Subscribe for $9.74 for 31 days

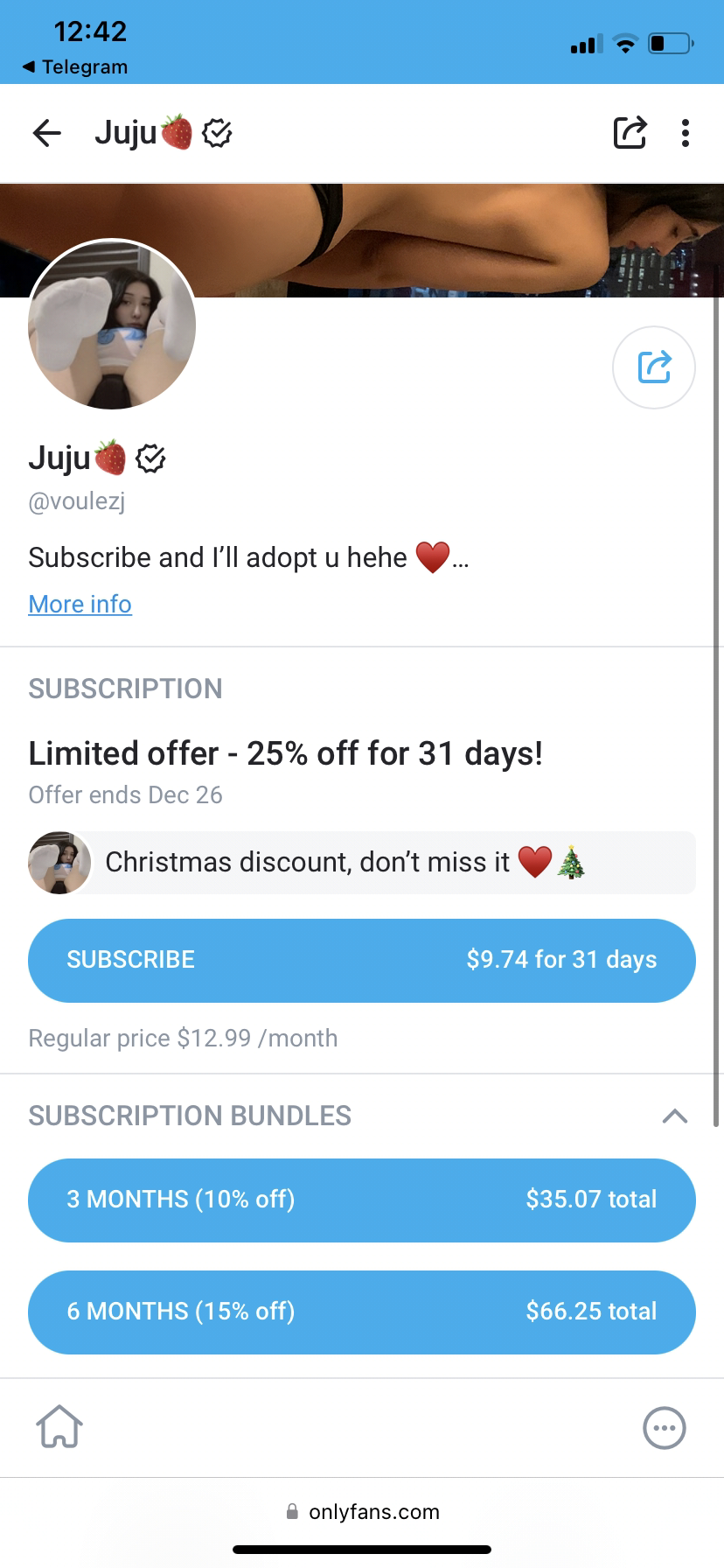362,960
